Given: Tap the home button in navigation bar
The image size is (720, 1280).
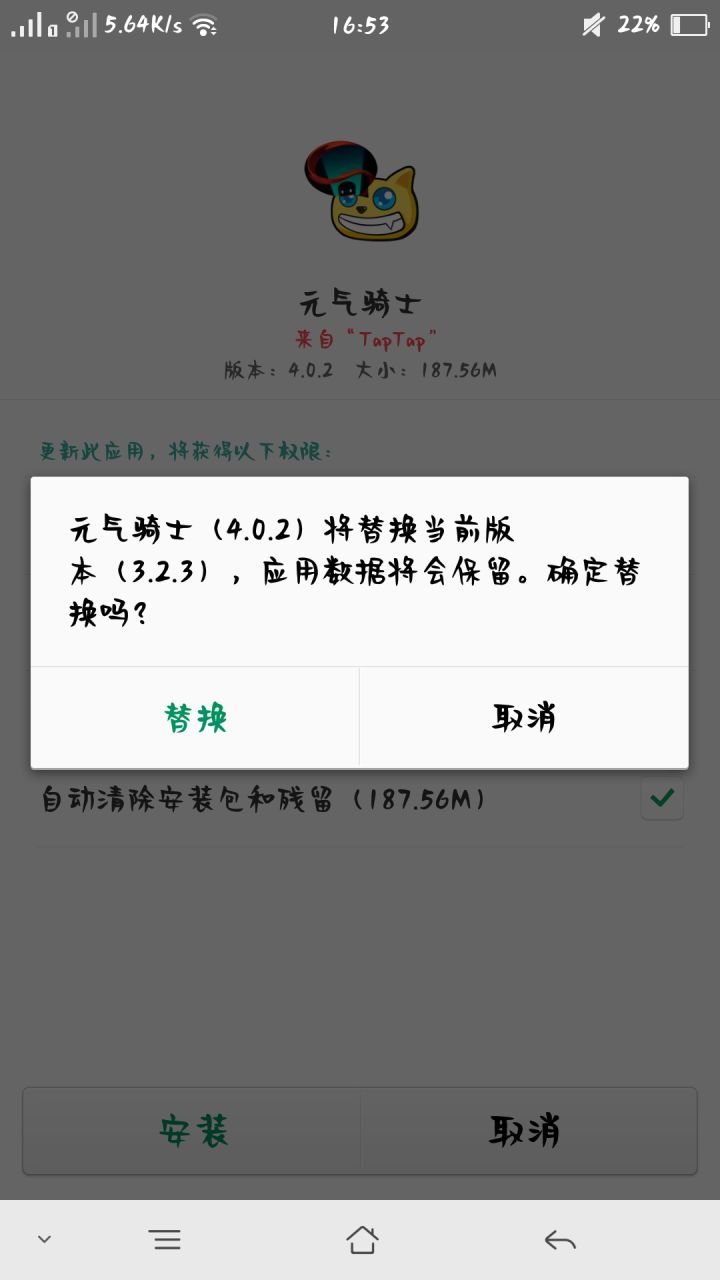Looking at the screenshot, I should click(x=363, y=1238).
